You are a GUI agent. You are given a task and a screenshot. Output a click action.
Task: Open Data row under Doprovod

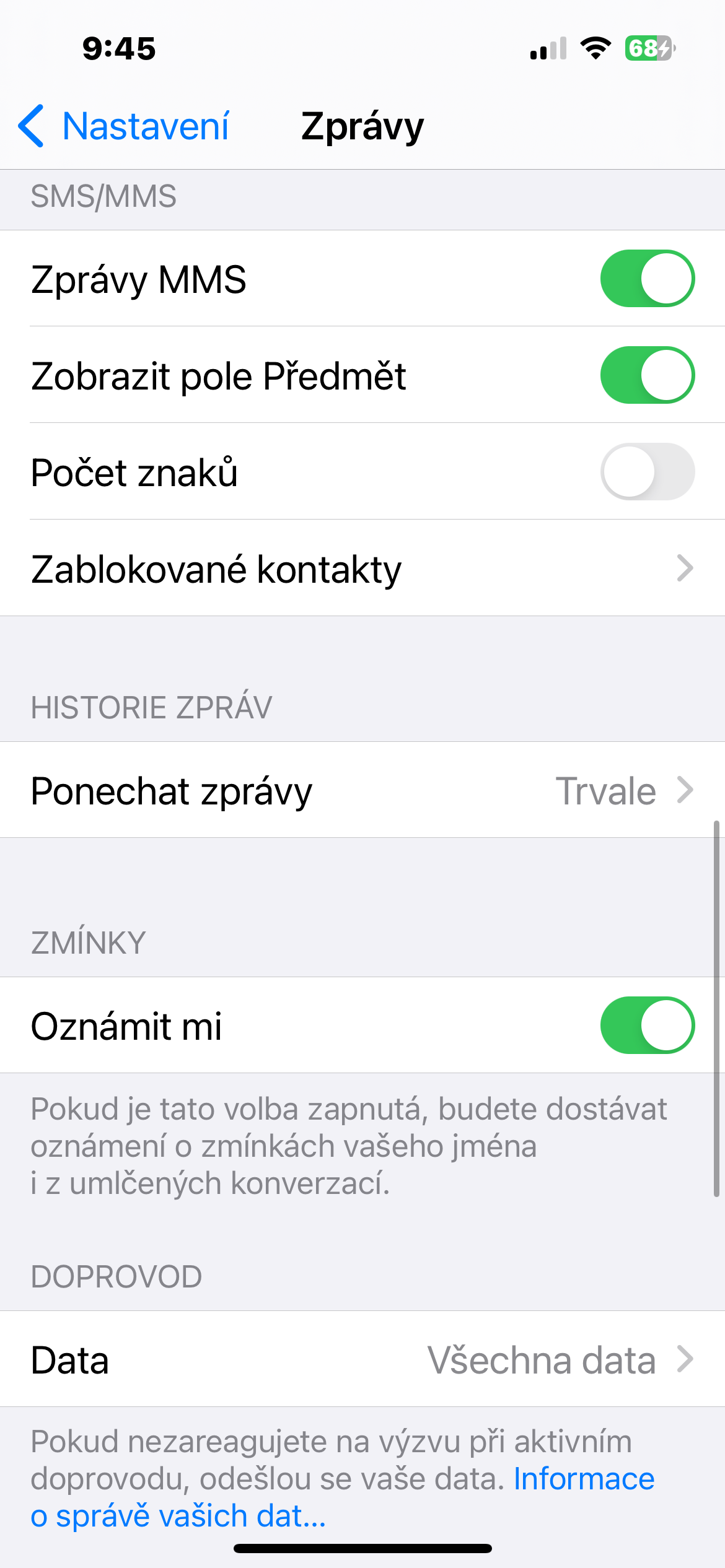click(x=362, y=1360)
